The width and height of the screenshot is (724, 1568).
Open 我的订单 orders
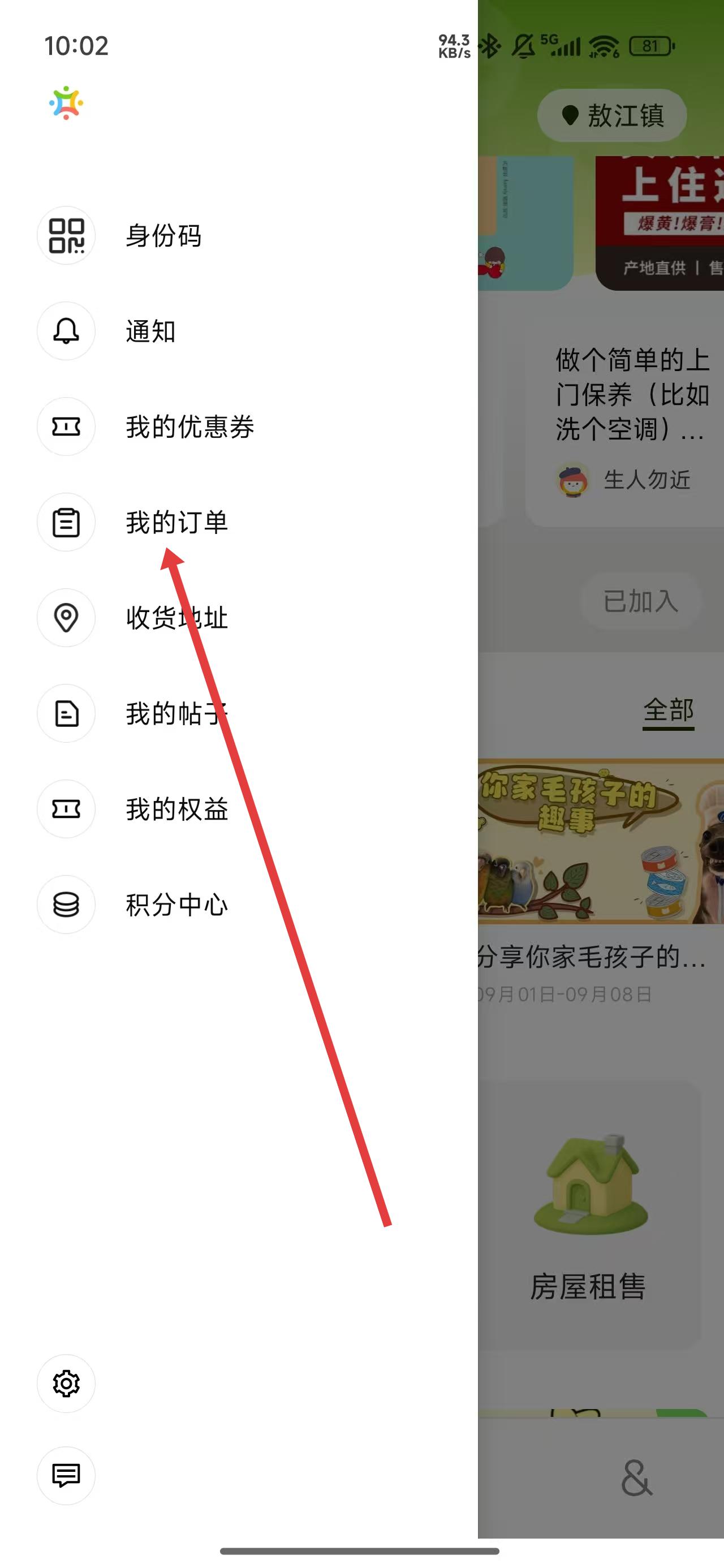tap(176, 522)
